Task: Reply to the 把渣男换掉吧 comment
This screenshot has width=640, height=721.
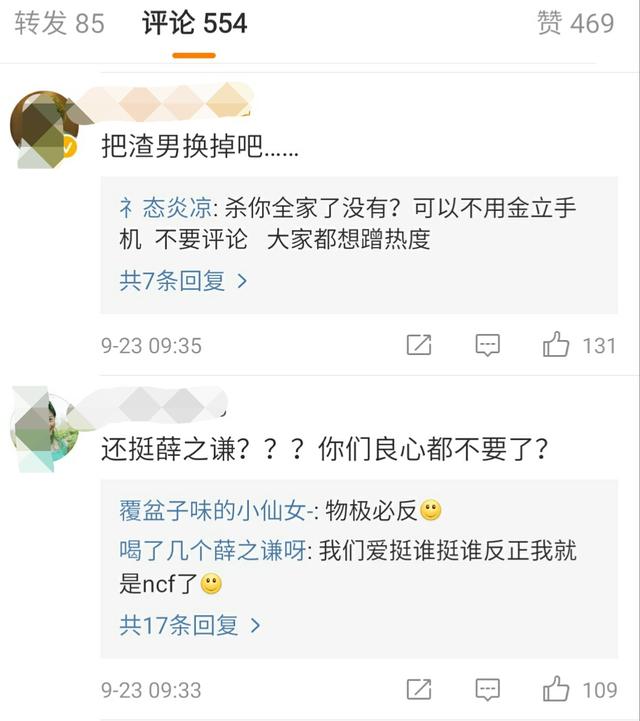Action: click(487, 346)
